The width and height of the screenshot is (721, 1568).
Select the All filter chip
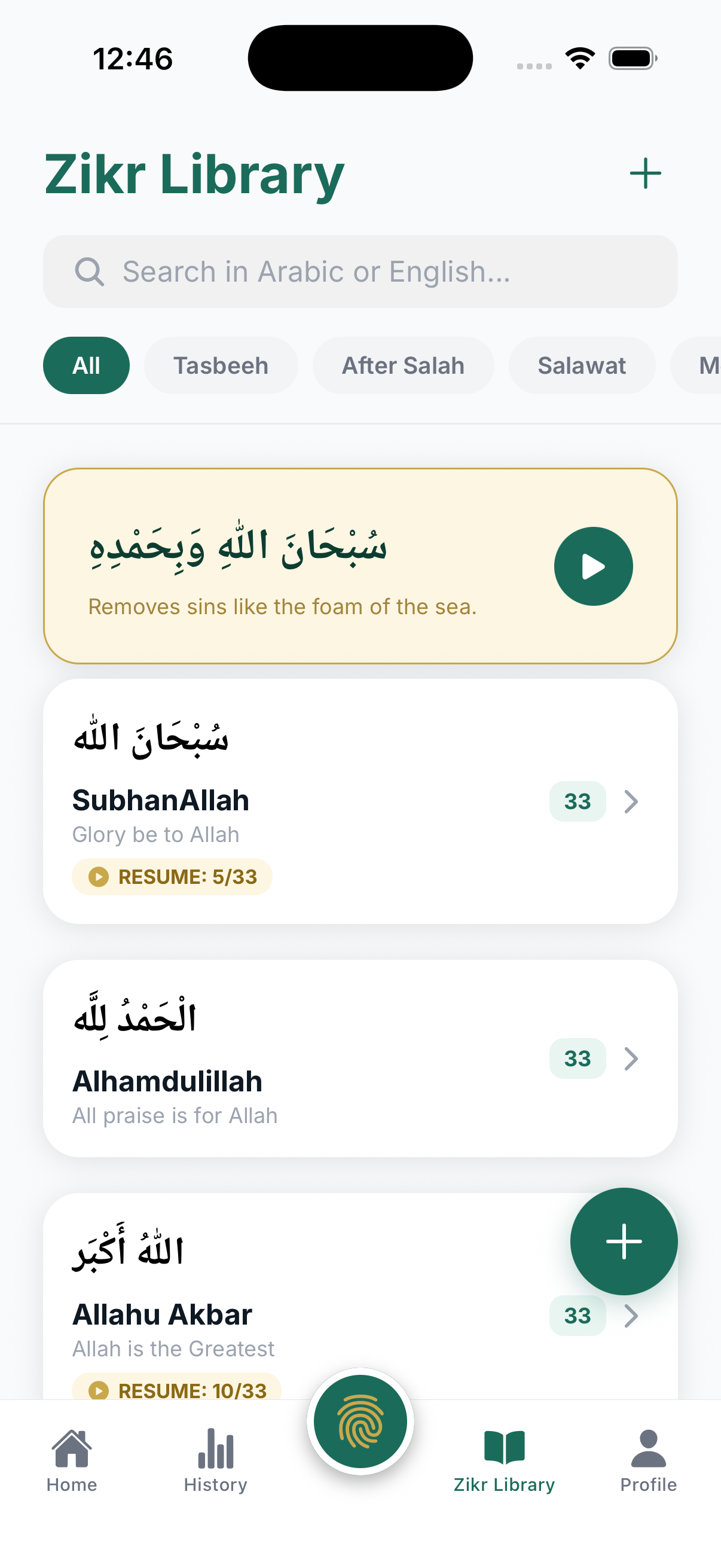click(85, 365)
